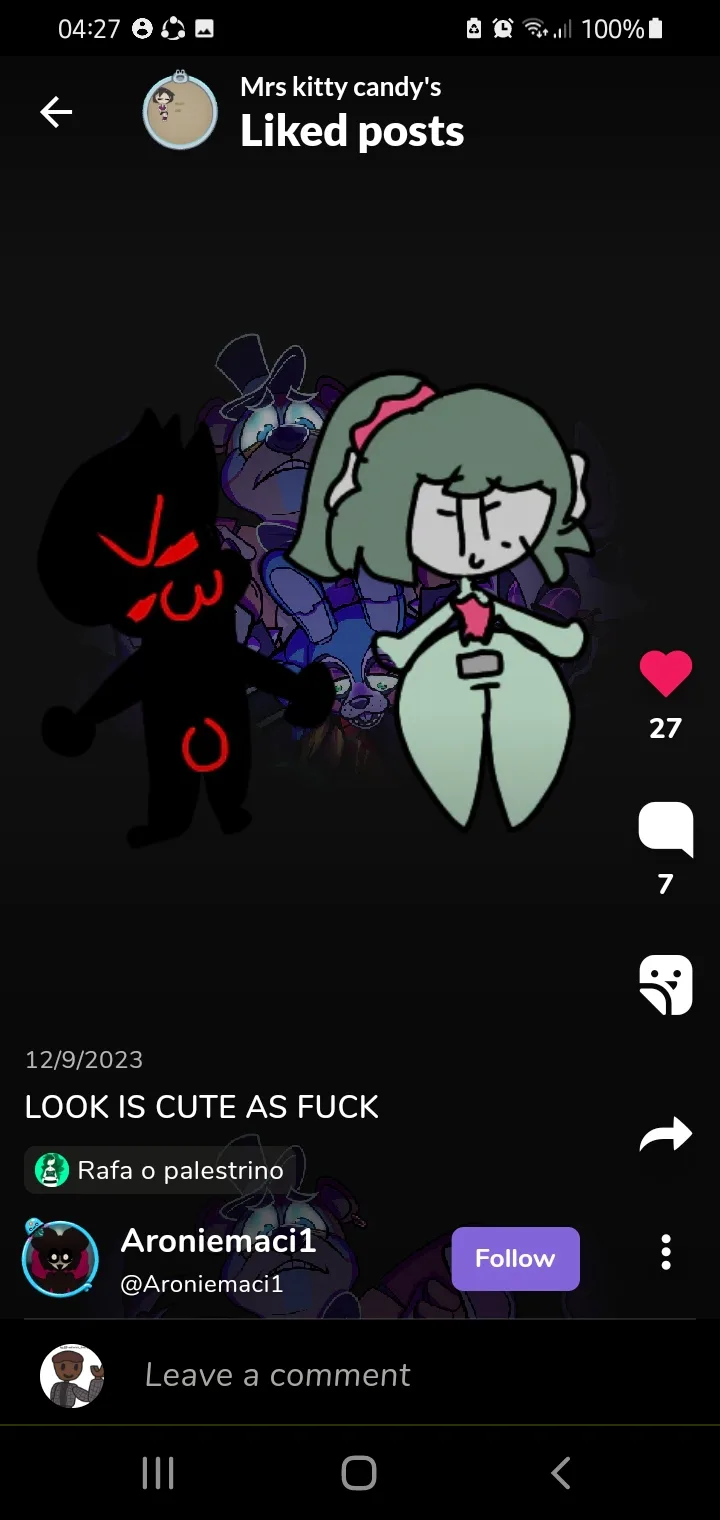
Task: Go back using the top-left arrow
Action: pyautogui.click(x=56, y=112)
